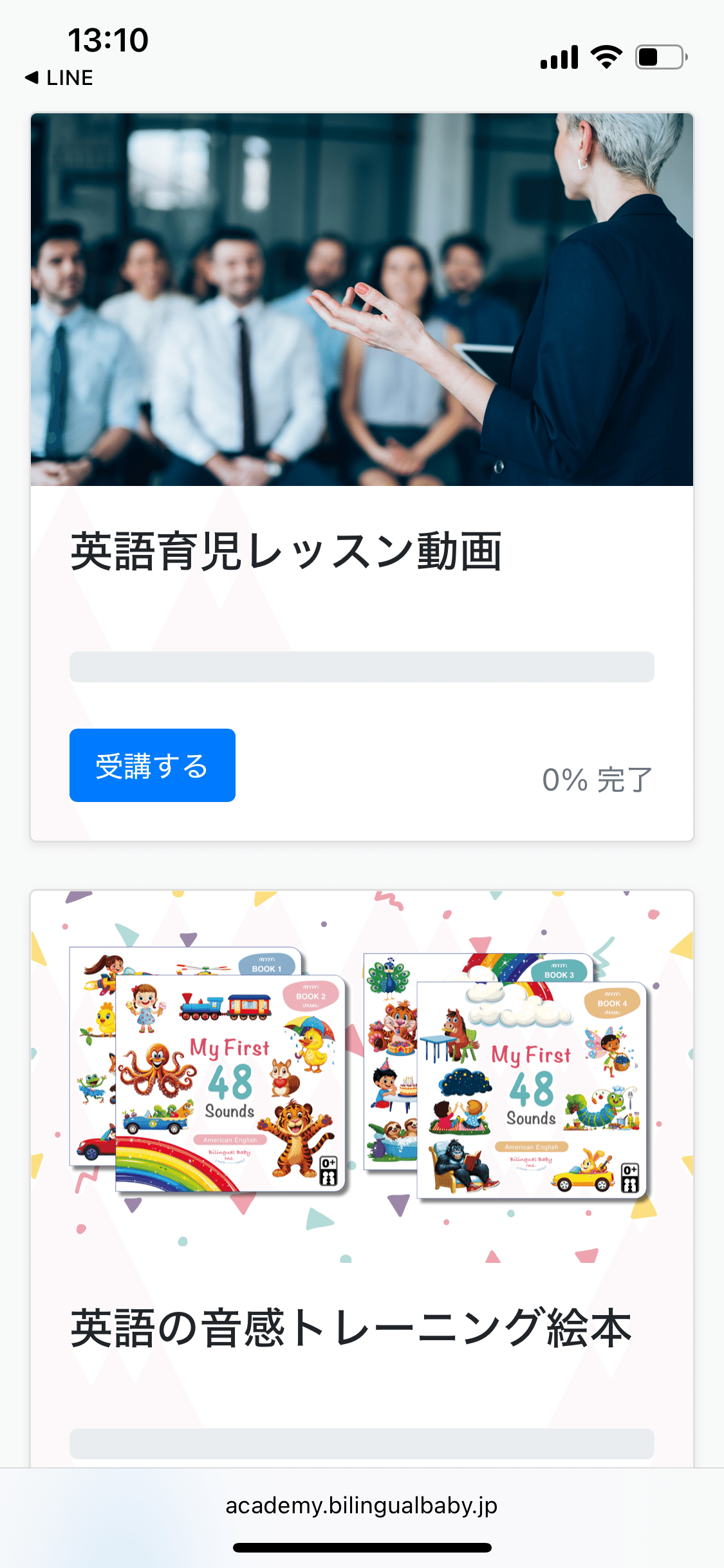
Task: Open the 英語育児レッスン動画 course thumbnail image
Action: (x=362, y=299)
